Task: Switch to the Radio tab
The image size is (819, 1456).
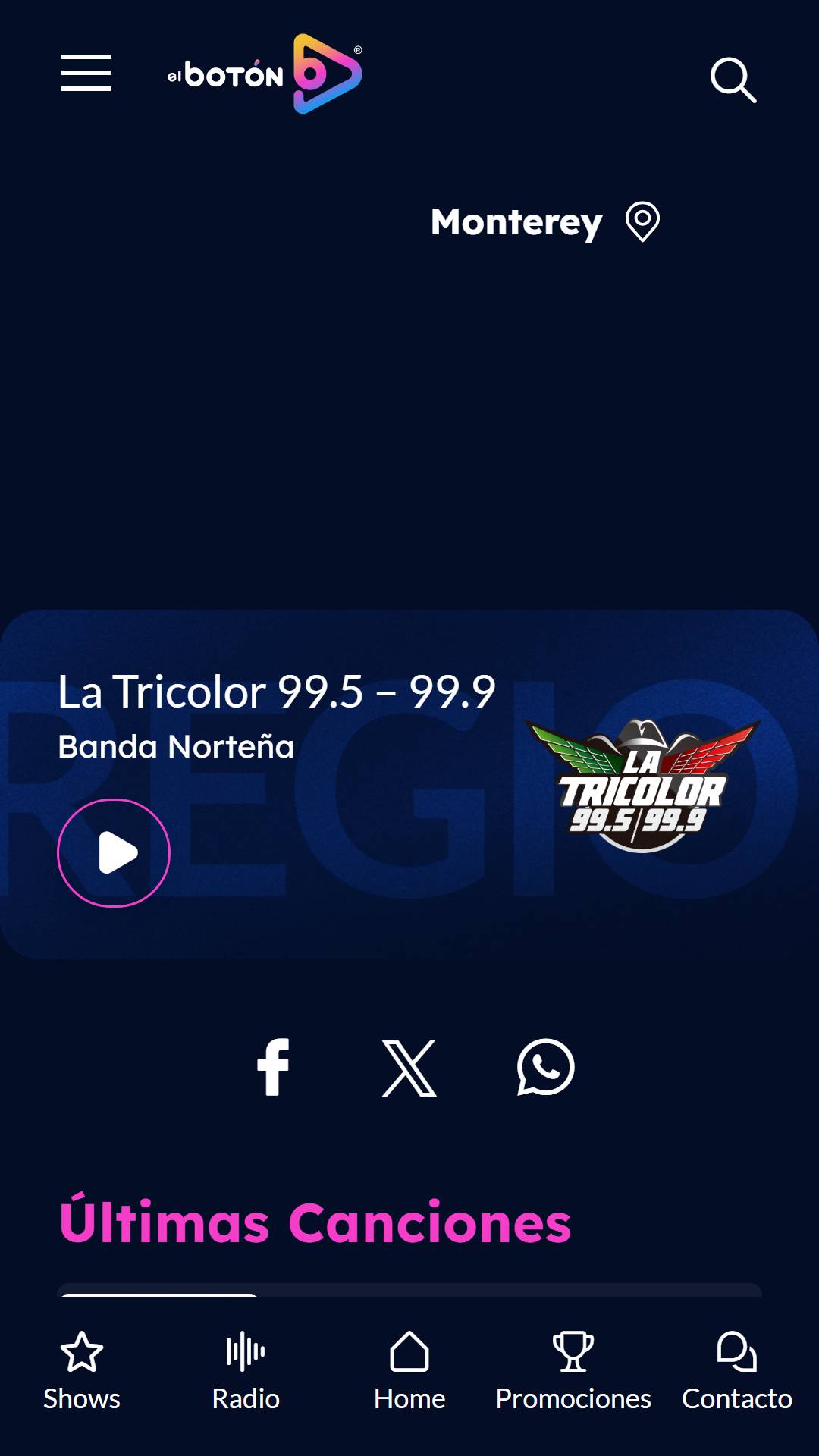Action: point(246,1371)
